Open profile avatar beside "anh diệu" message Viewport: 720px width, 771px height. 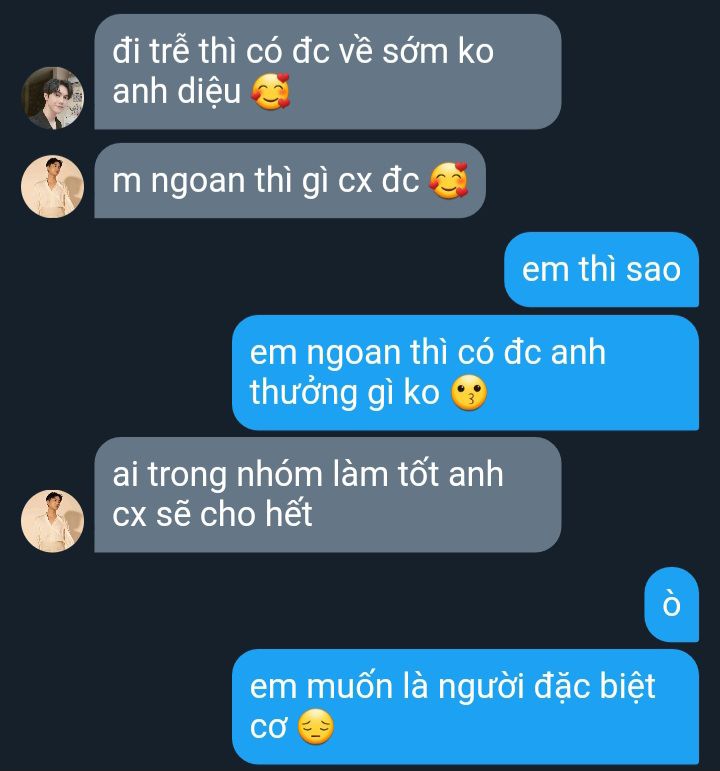point(53,98)
